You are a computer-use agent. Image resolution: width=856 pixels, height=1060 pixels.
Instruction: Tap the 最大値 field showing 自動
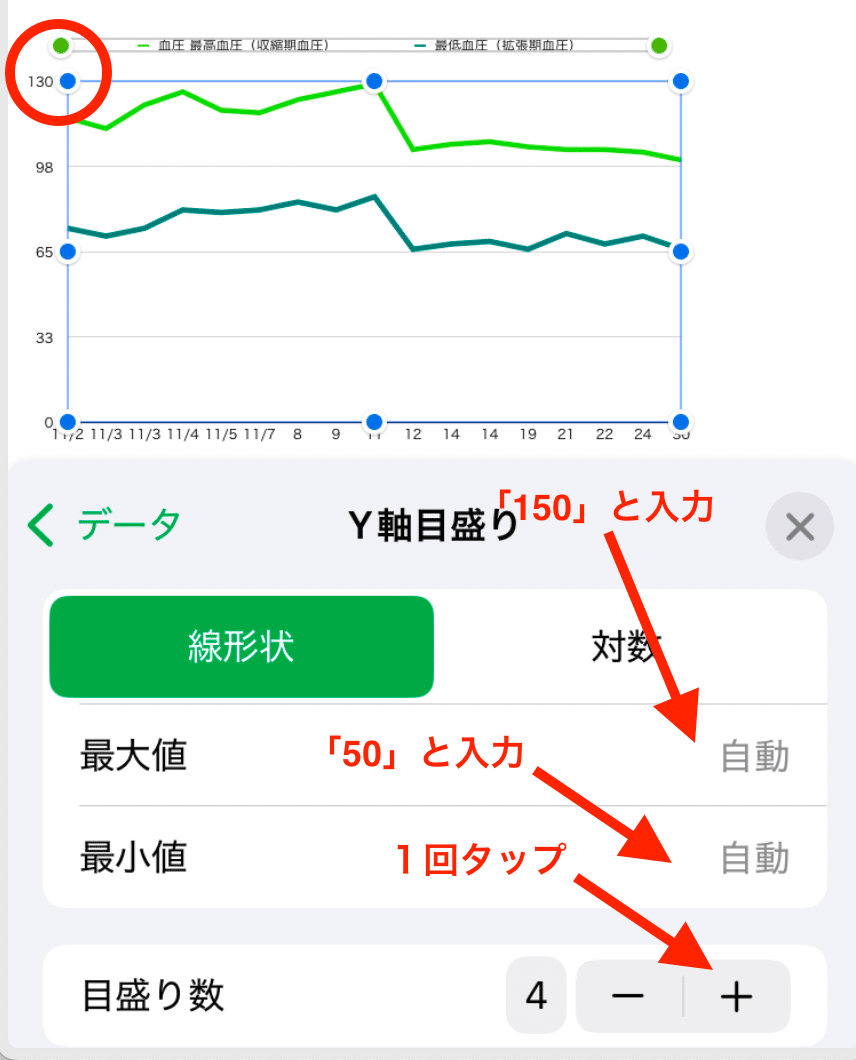pos(754,757)
